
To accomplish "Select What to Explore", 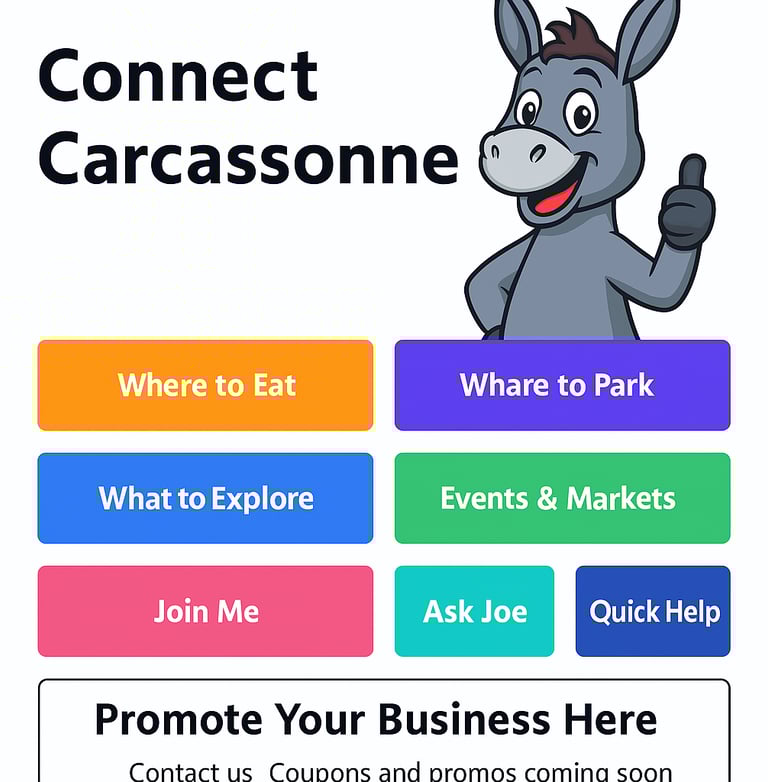I will pyautogui.click(x=205, y=498).
